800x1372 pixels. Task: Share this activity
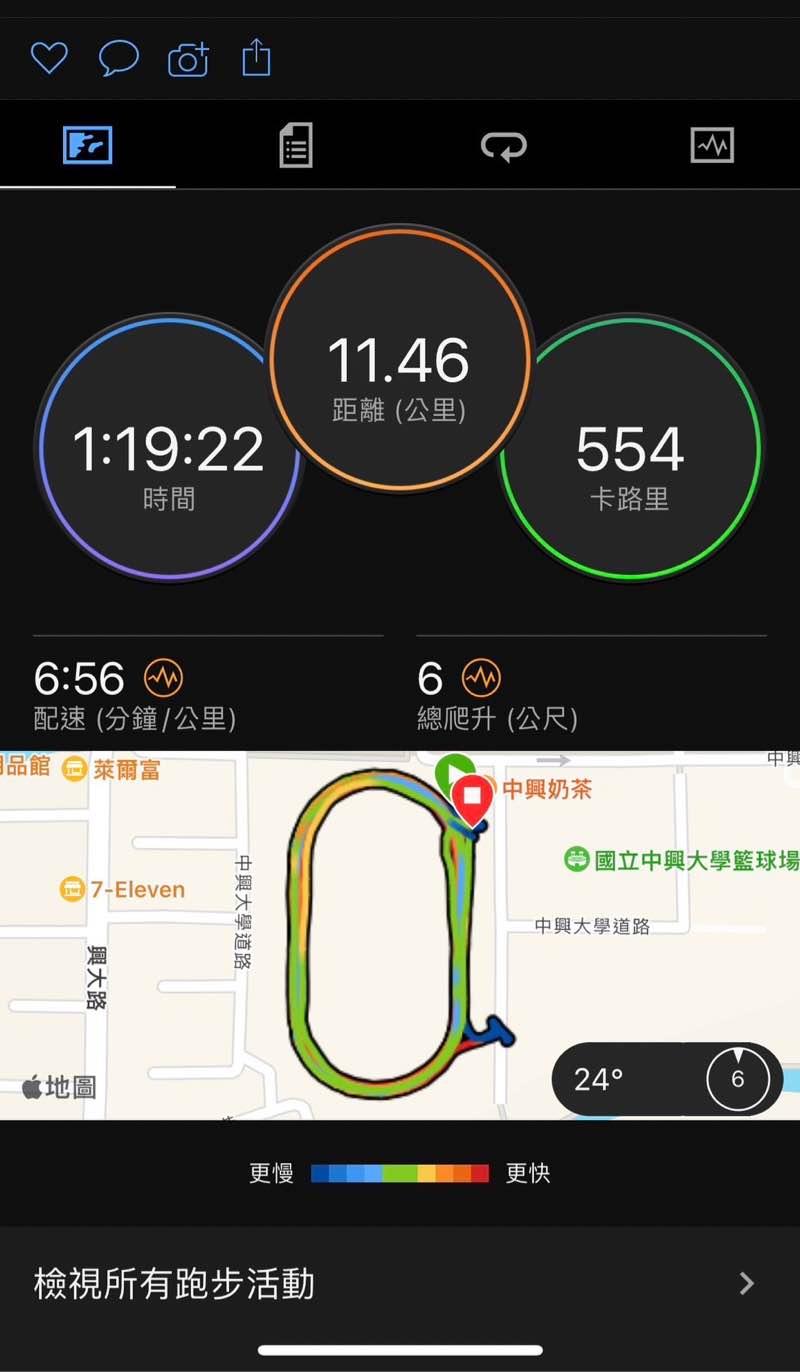[x=257, y=57]
